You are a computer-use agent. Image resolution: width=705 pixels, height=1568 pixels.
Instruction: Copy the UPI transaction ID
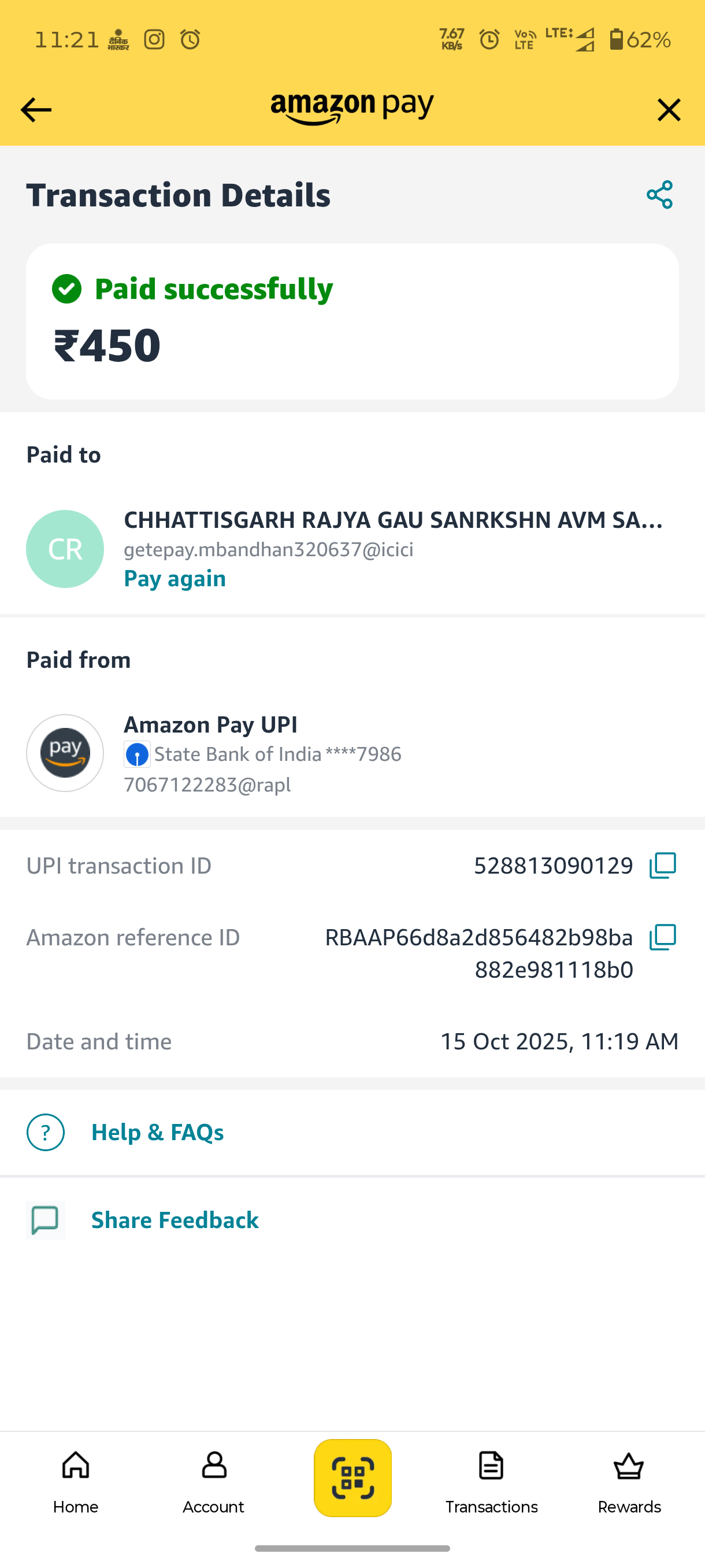coord(662,866)
